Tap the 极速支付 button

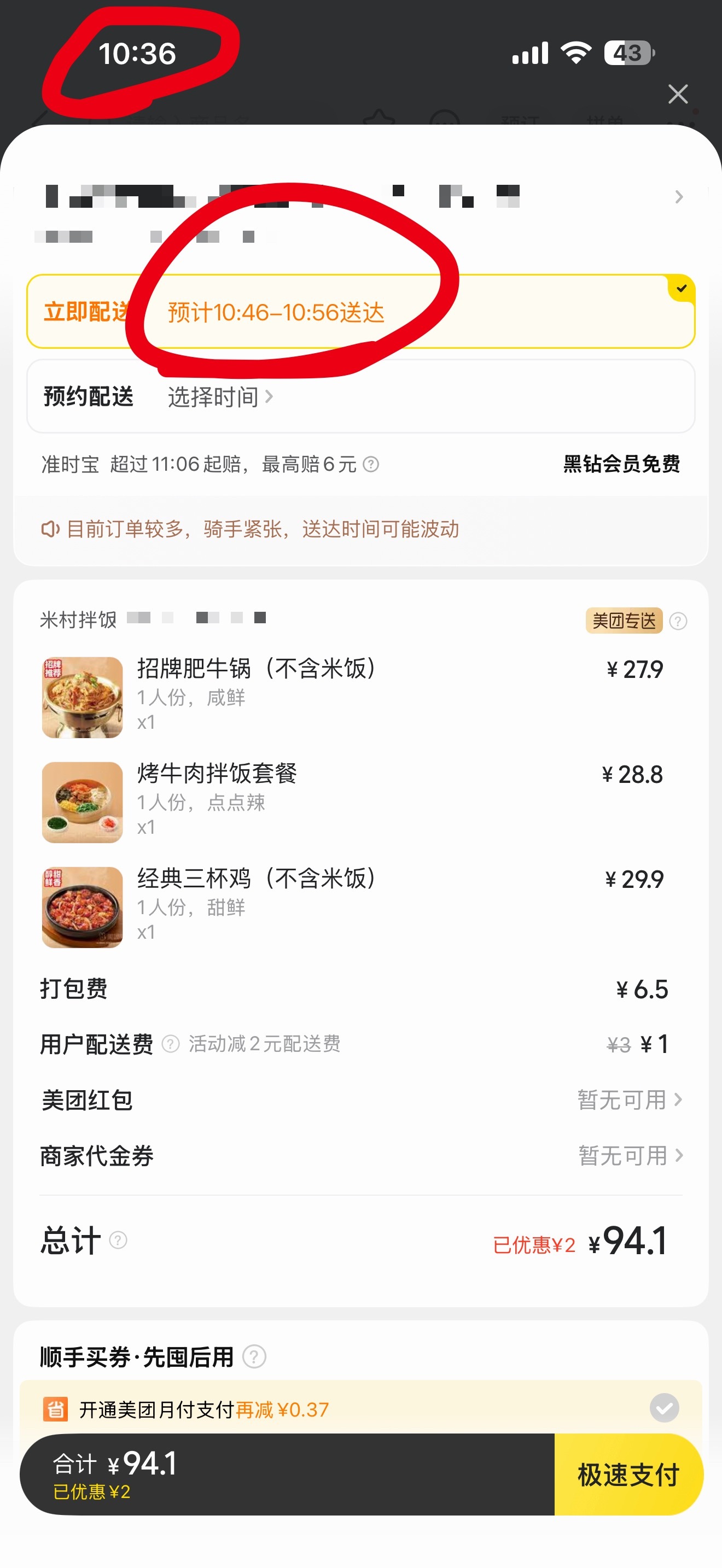point(628,1475)
